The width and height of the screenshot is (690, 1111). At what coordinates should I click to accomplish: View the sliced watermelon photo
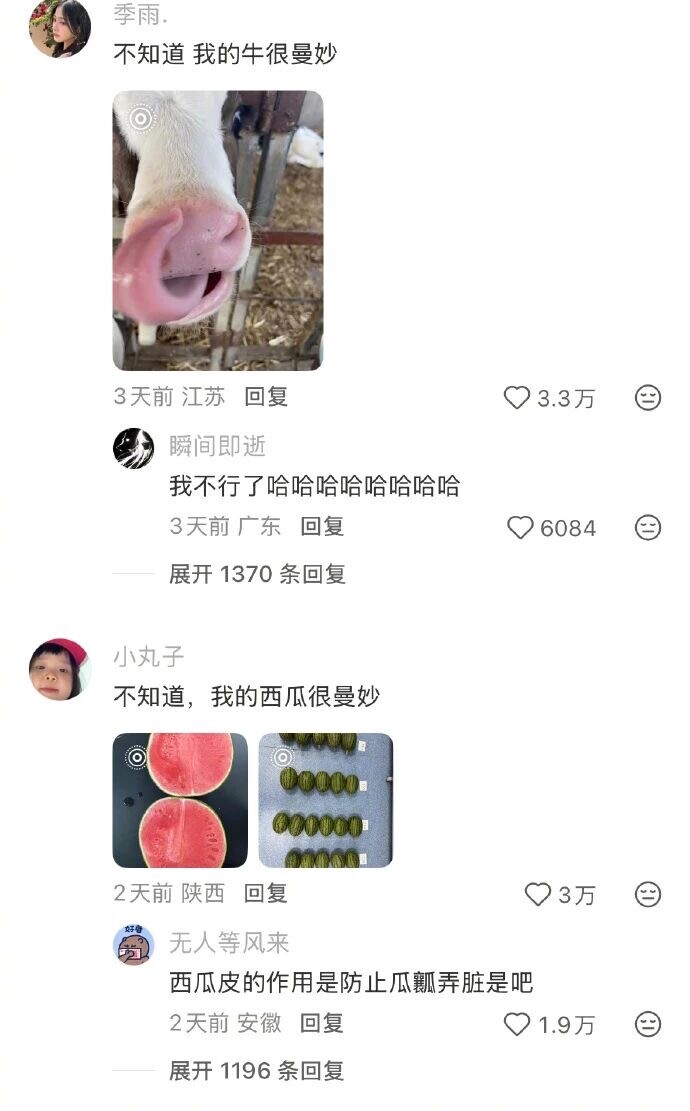tap(180, 800)
